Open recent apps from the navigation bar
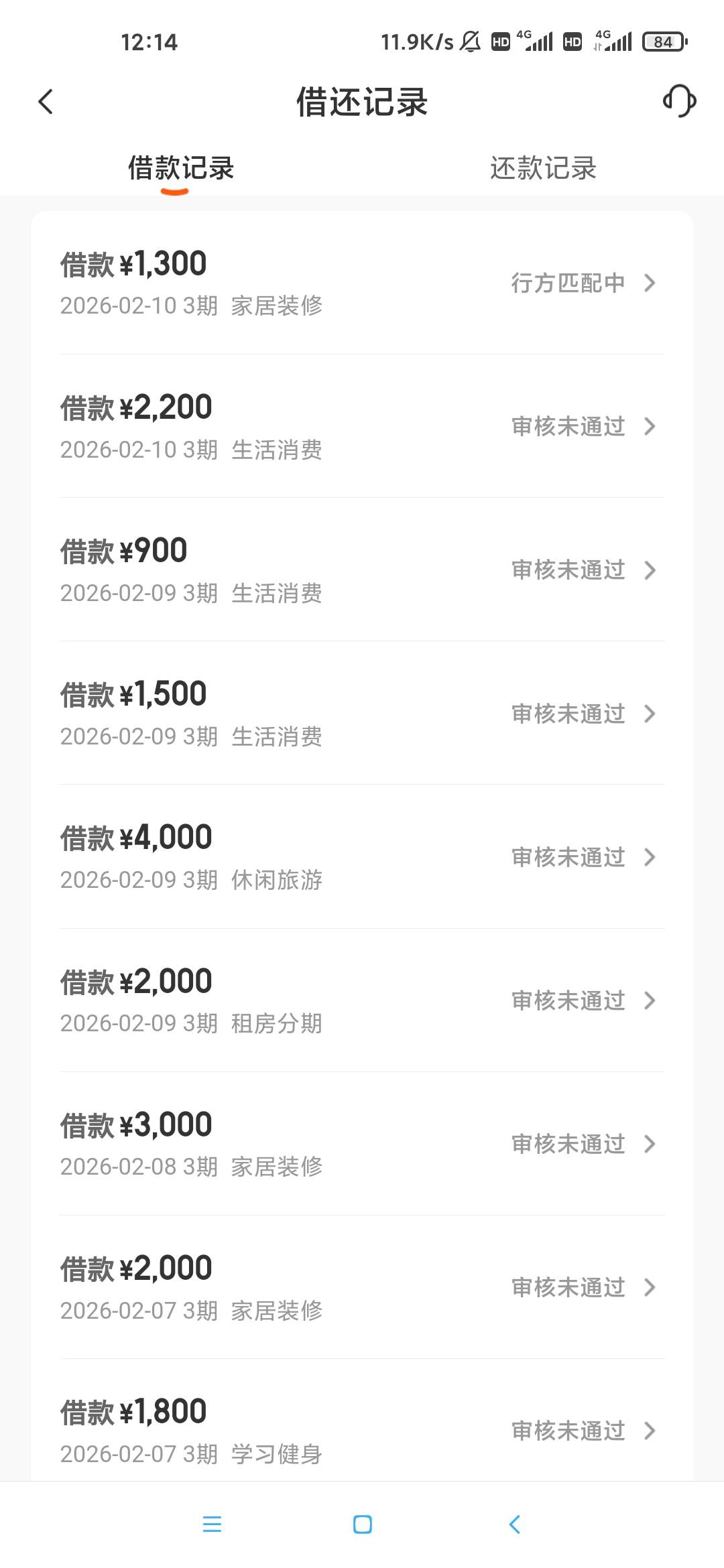724x1568 pixels. click(x=212, y=1524)
